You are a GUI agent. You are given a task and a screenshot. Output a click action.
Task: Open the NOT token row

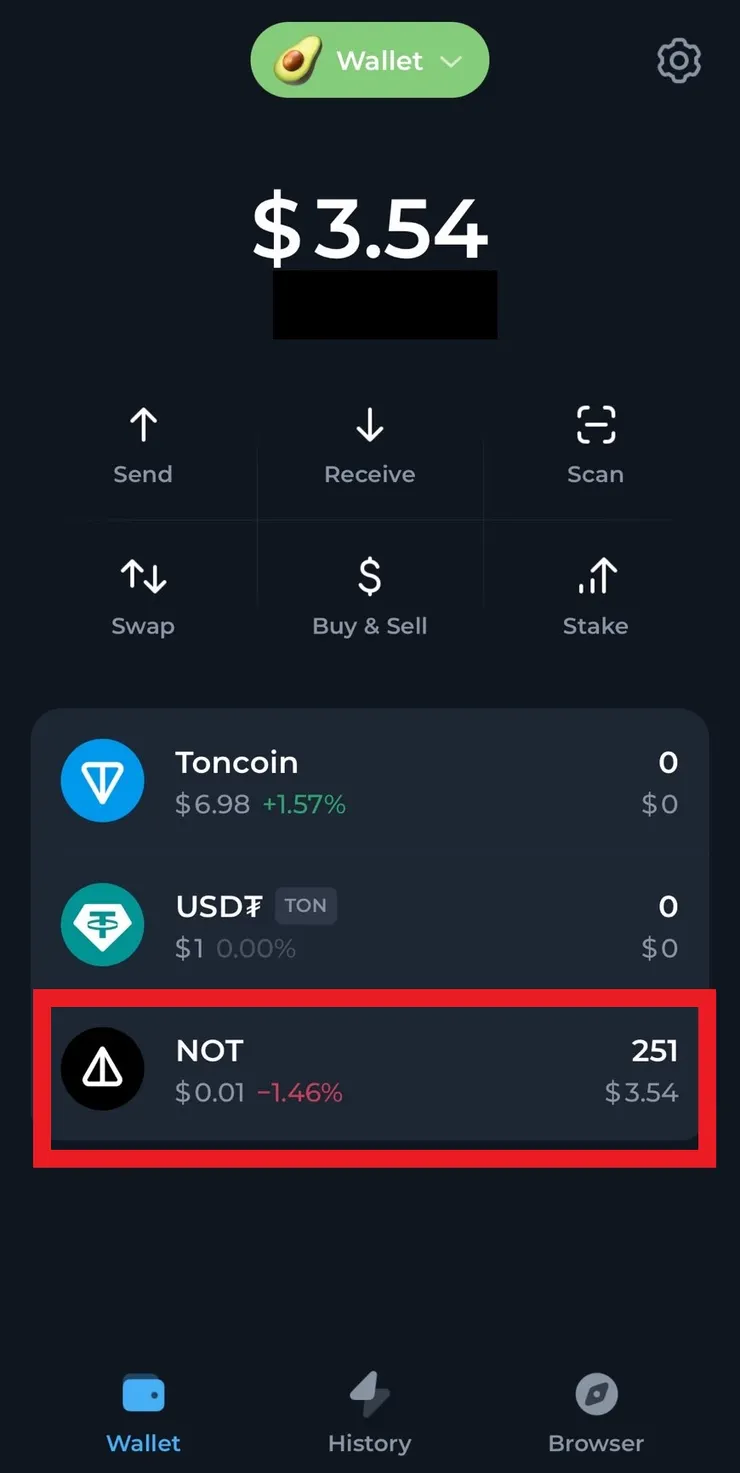tap(370, 1069)
